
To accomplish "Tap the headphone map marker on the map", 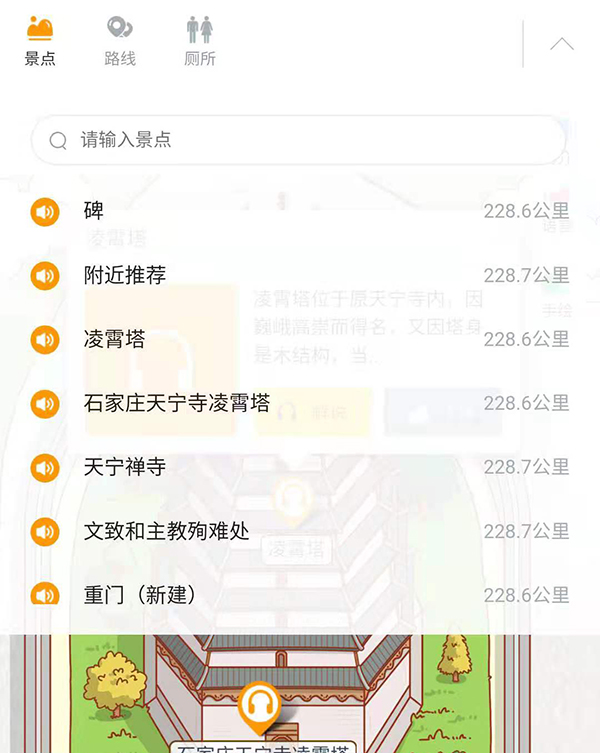I will click(260, 707).
